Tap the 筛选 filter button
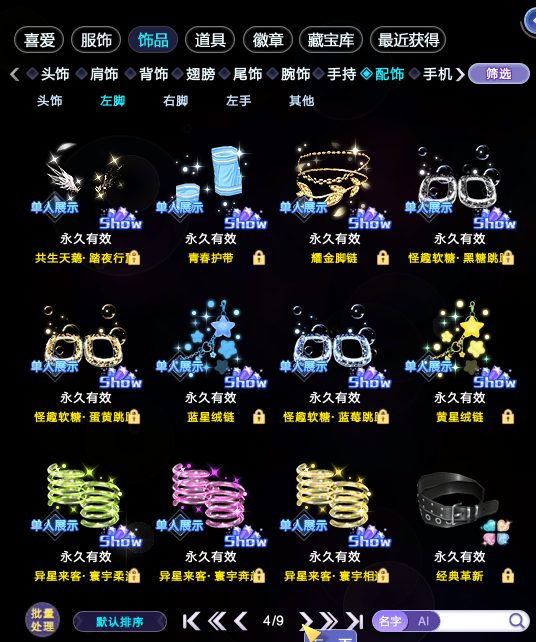This screenshot has height=642, width=536. pyautogui.click(x=499, y=74)
